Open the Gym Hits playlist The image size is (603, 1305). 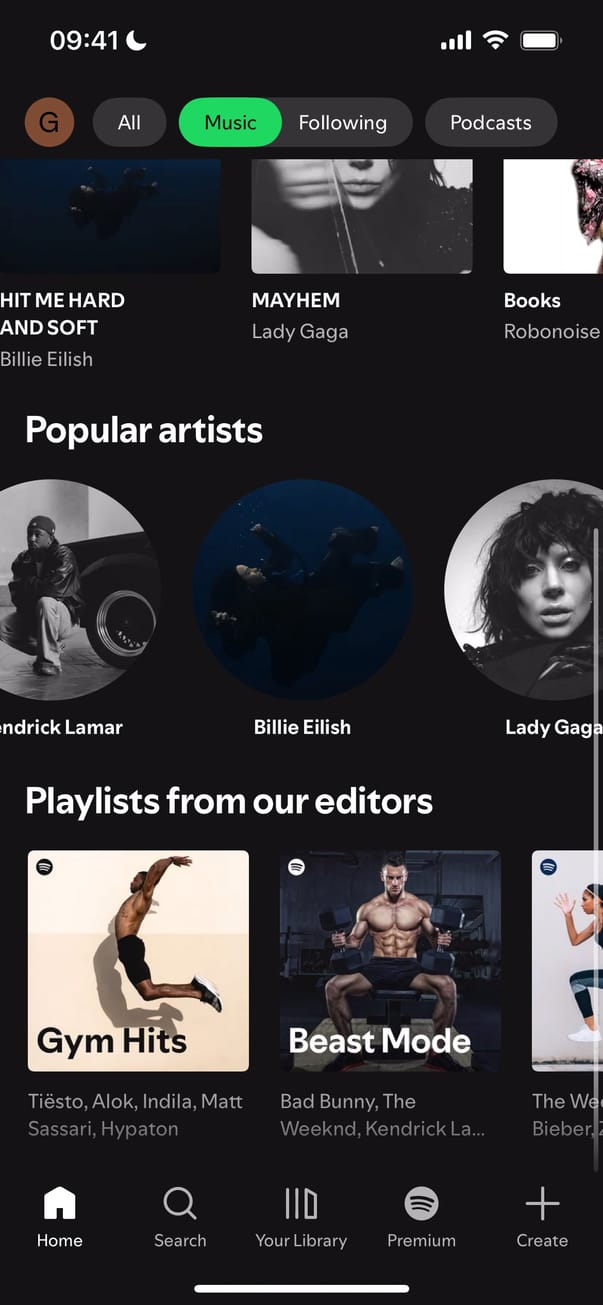[x=138, y=960]
